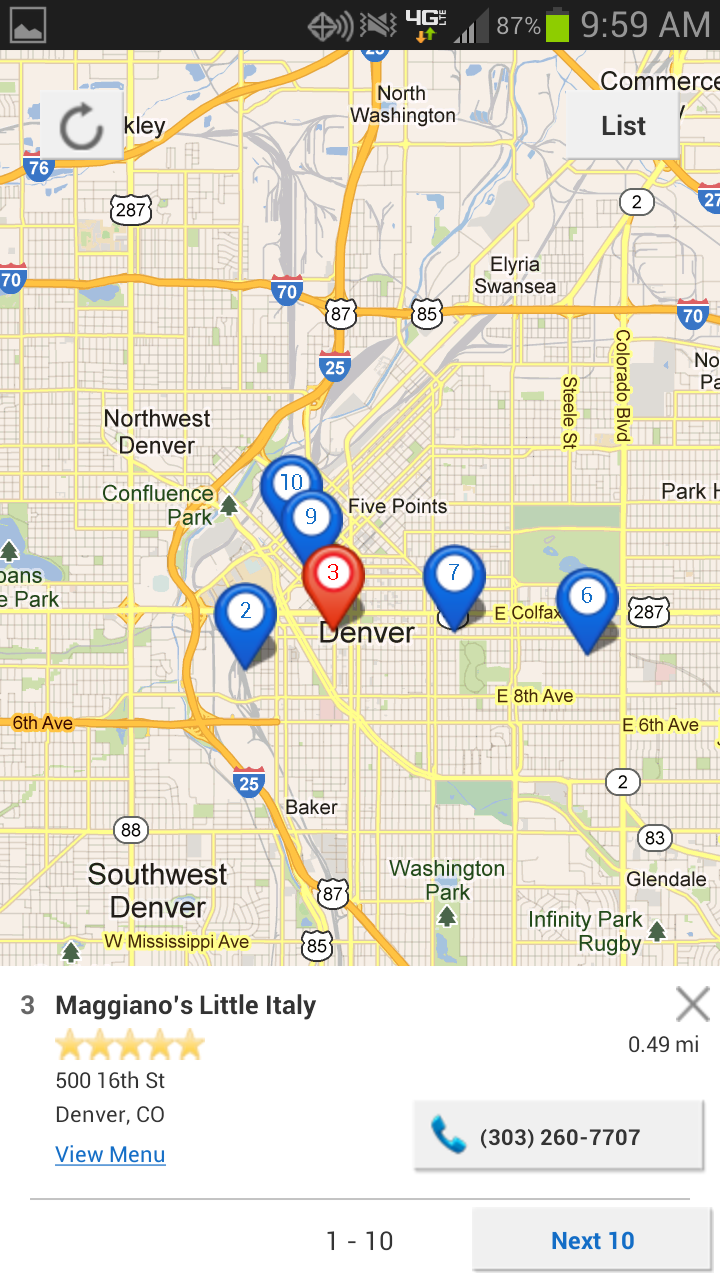Select map pin number 6
The width and height of the screenshot is (720, 1280).
587,599
